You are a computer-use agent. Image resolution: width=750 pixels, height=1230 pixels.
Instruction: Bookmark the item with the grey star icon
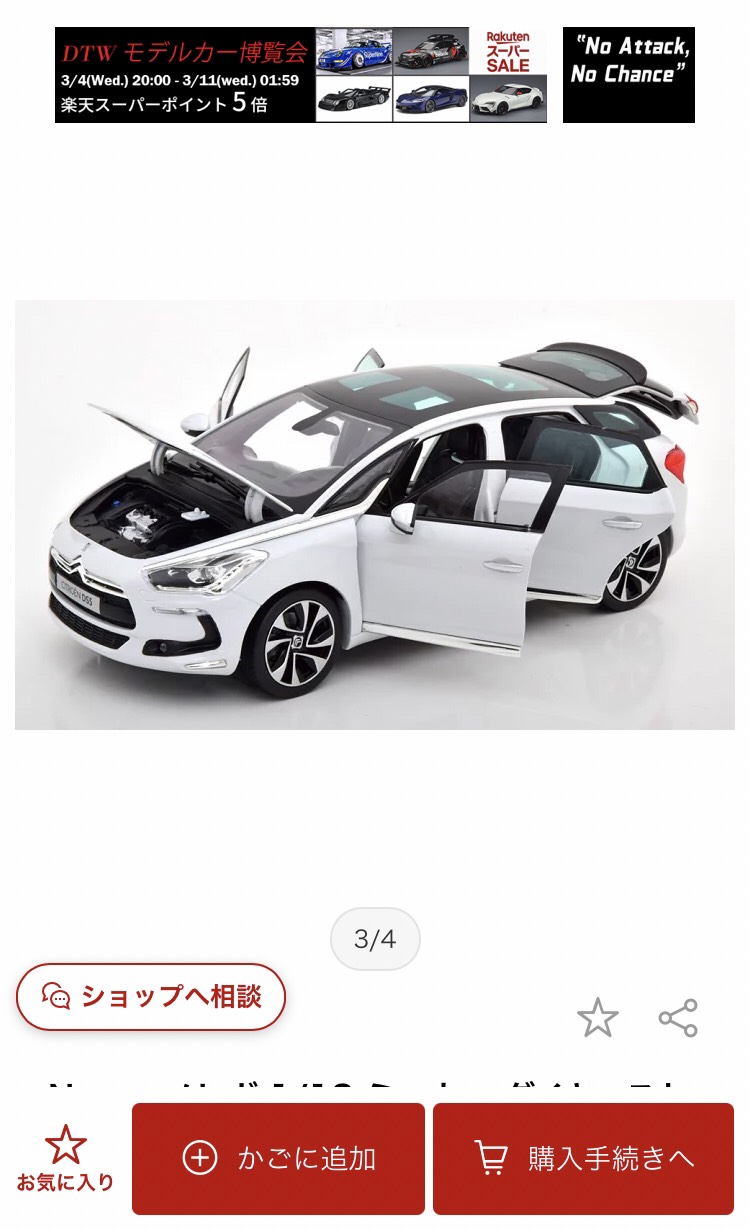click(598, 1018)
